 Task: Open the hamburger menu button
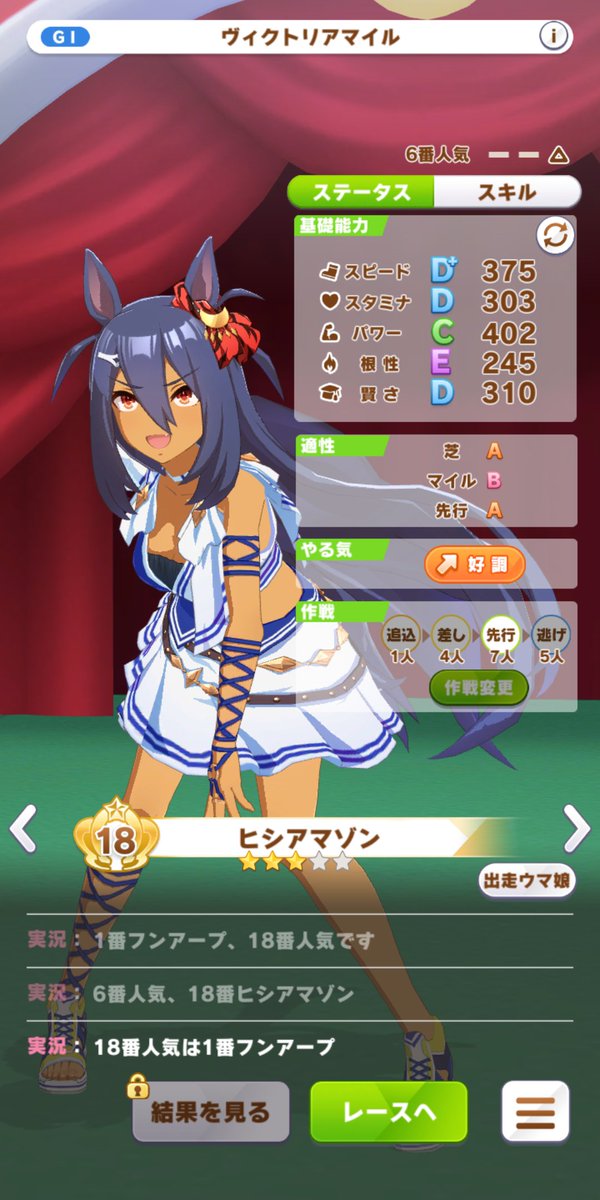click(x=534, y=1111)
